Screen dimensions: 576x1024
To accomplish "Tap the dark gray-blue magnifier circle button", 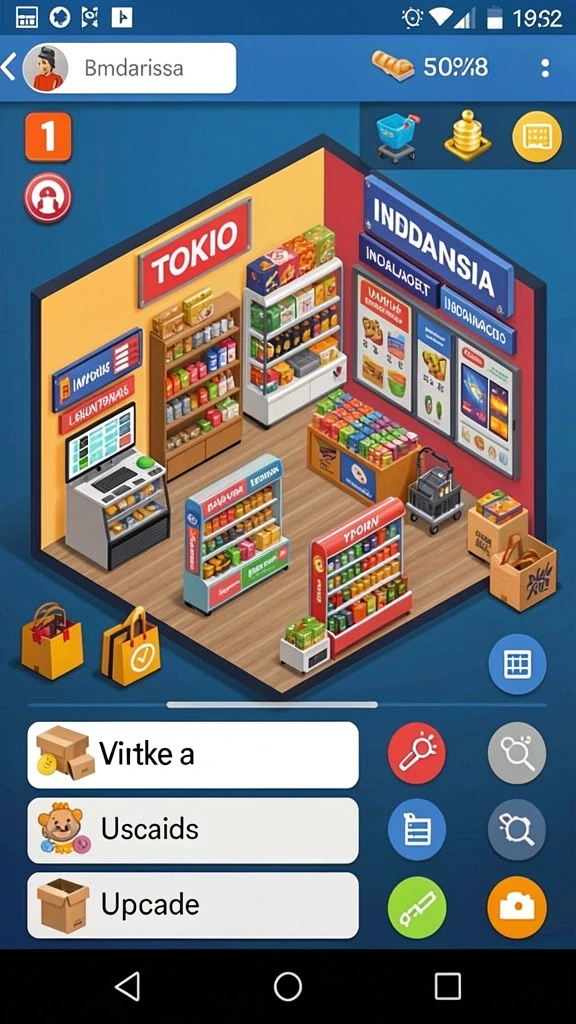I will click(x=517, y=829).
